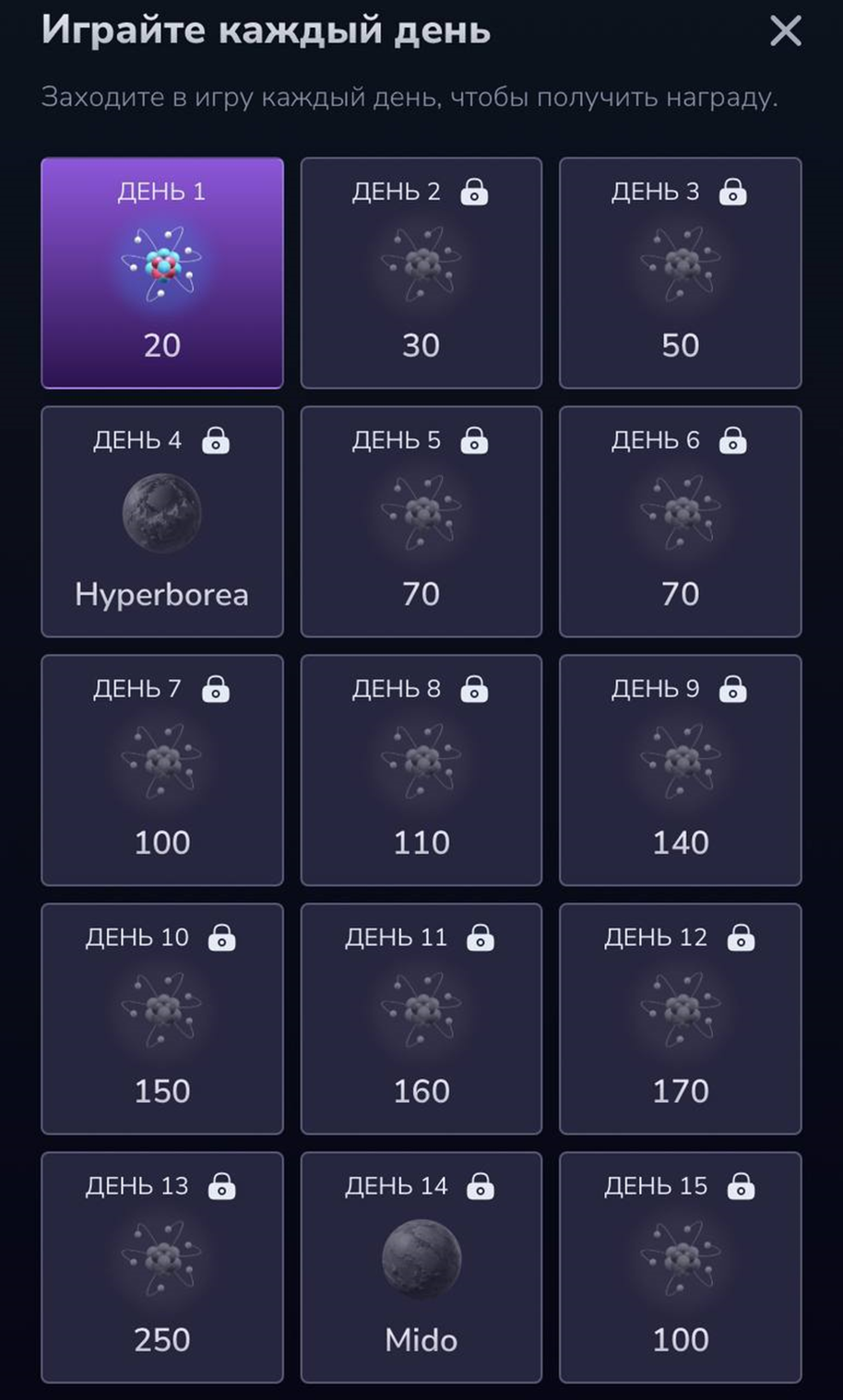
Task: Select the locked День 2 reward card
Action: [421, 273]
